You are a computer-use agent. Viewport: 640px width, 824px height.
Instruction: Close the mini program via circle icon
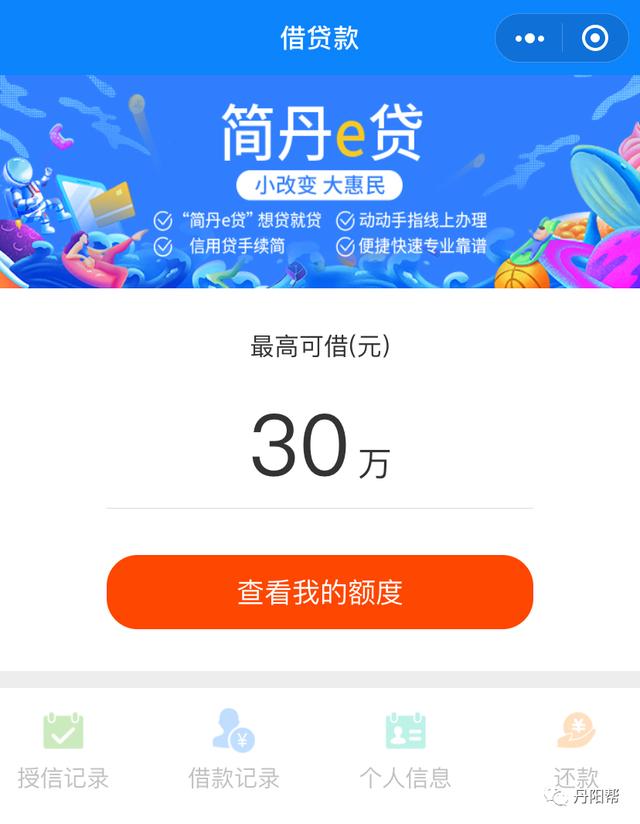pos(594,39)
